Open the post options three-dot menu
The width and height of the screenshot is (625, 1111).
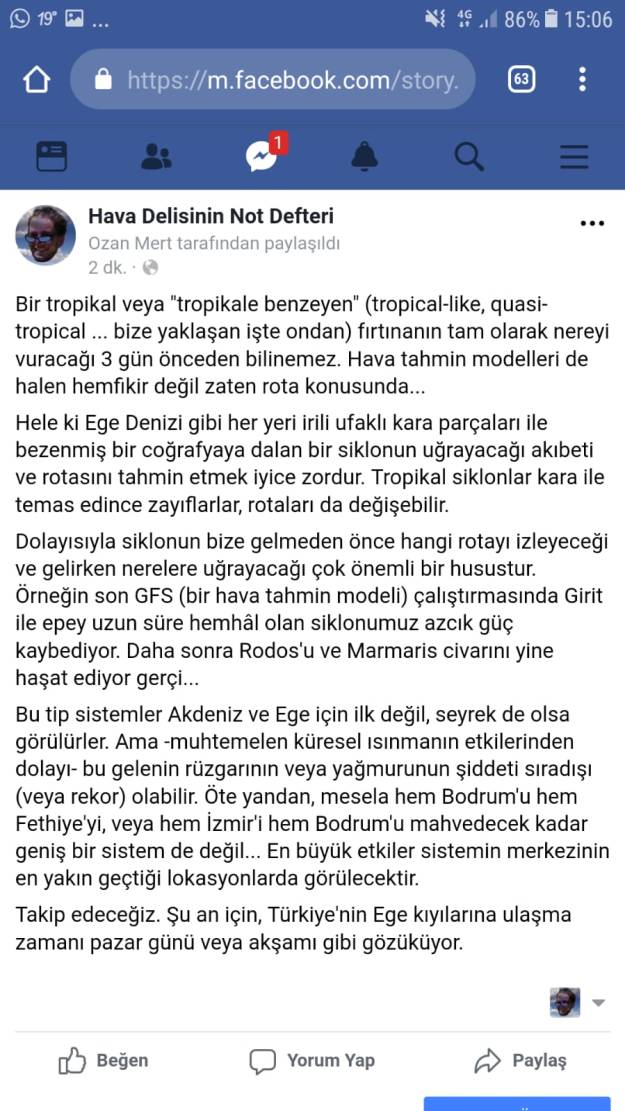(x=592, y=223)
